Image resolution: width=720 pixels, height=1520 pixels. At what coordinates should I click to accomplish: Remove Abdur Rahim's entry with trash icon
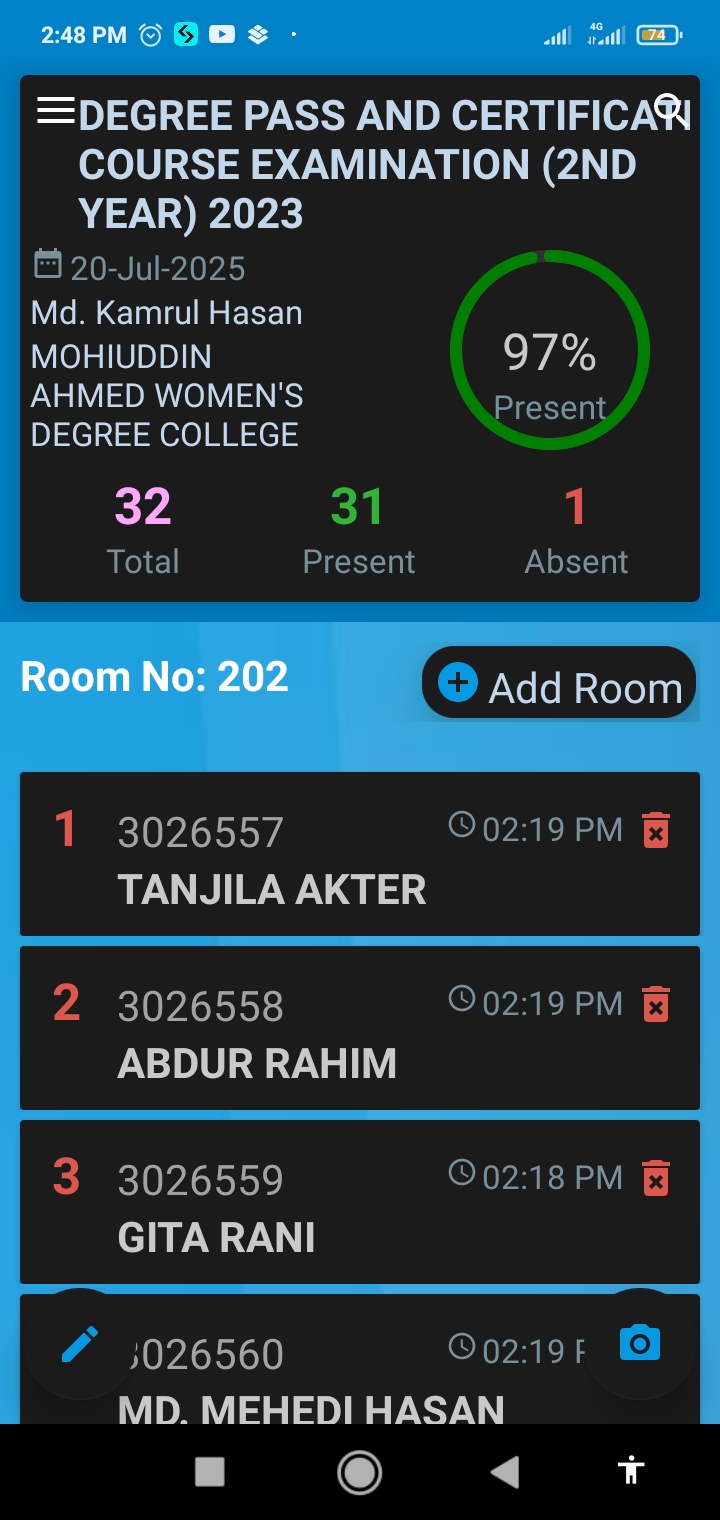point(656,1004)
